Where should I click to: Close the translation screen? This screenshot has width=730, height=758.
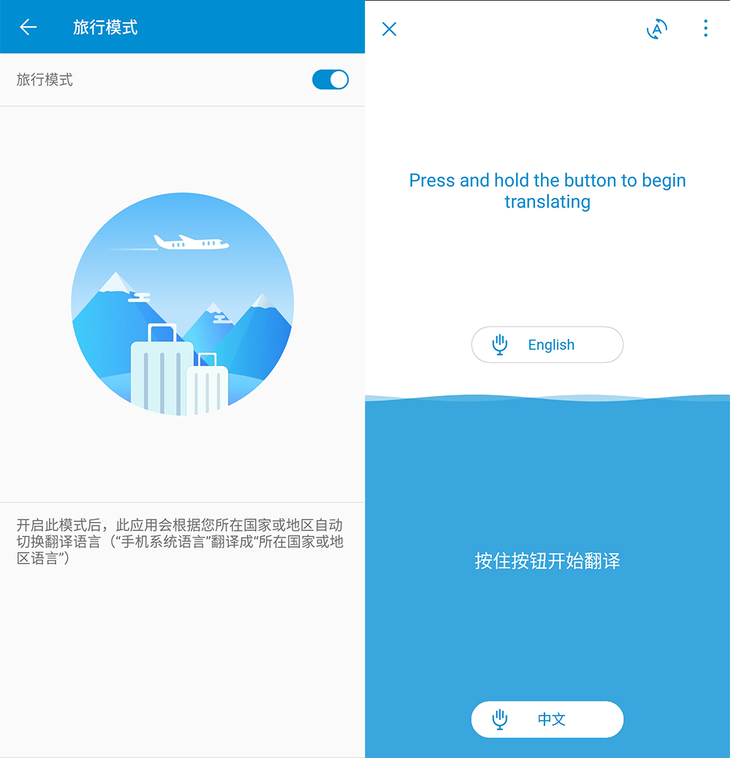point(390,29)
